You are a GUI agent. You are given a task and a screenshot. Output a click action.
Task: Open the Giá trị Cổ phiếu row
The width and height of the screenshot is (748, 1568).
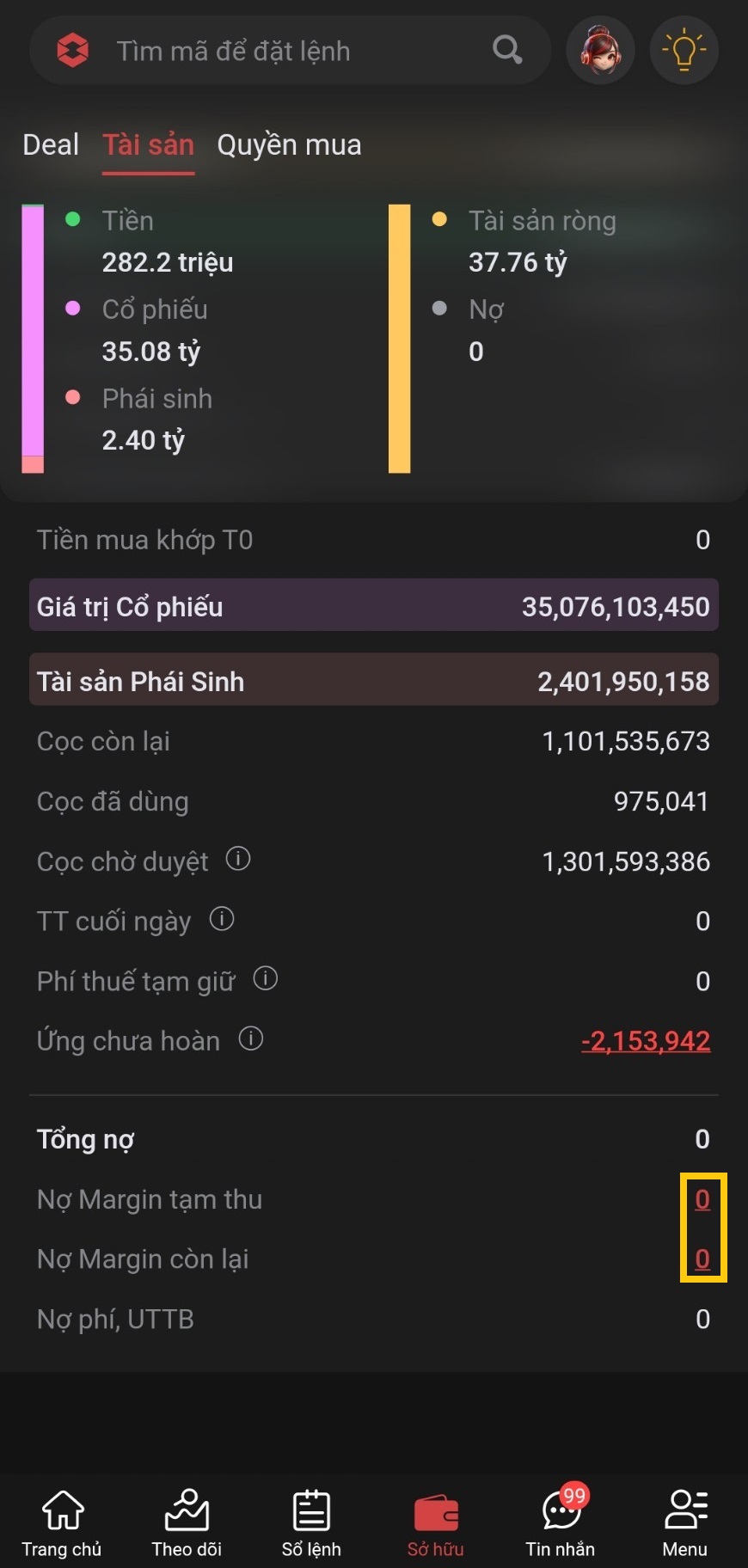[374, 606]
